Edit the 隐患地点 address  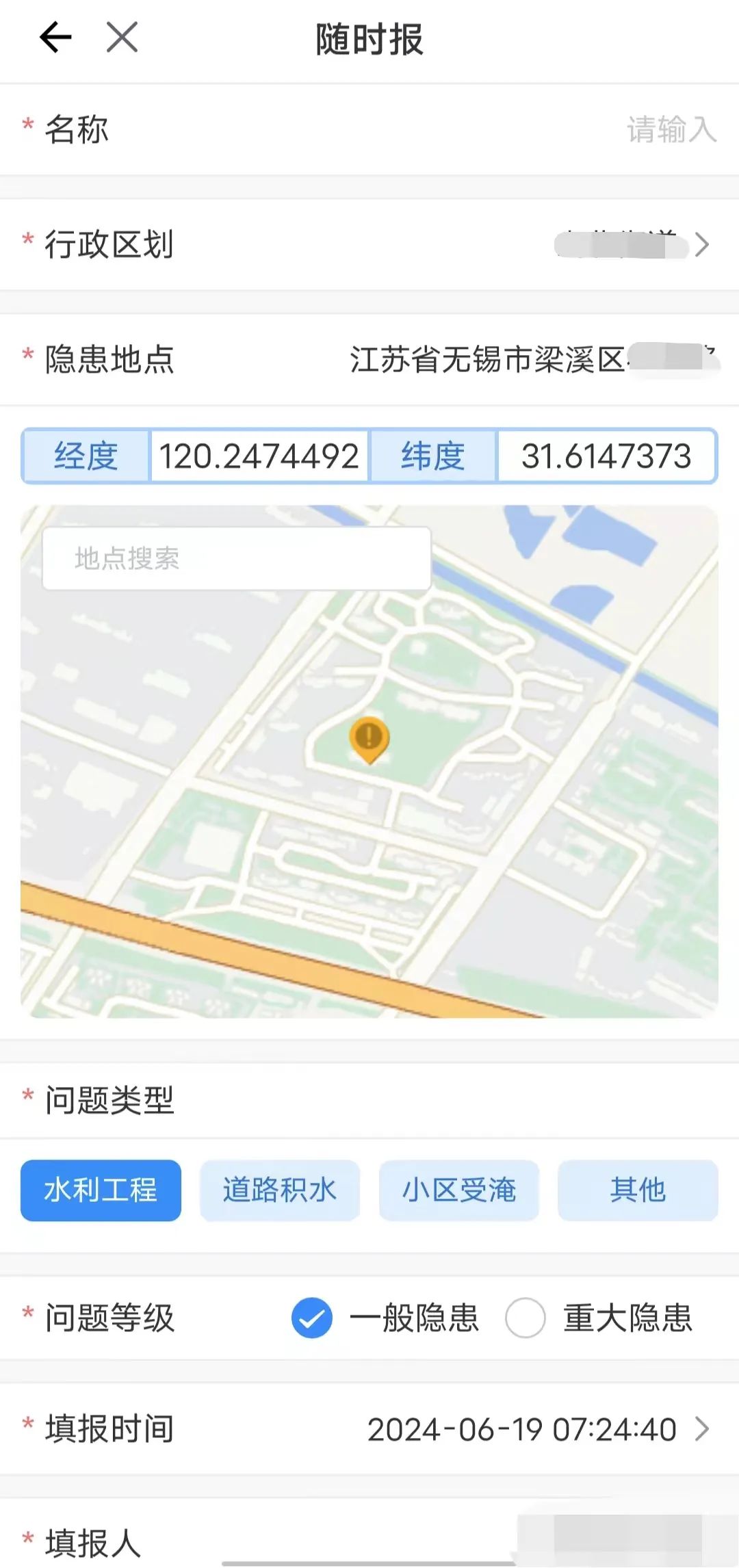click(x=534, y=359)
